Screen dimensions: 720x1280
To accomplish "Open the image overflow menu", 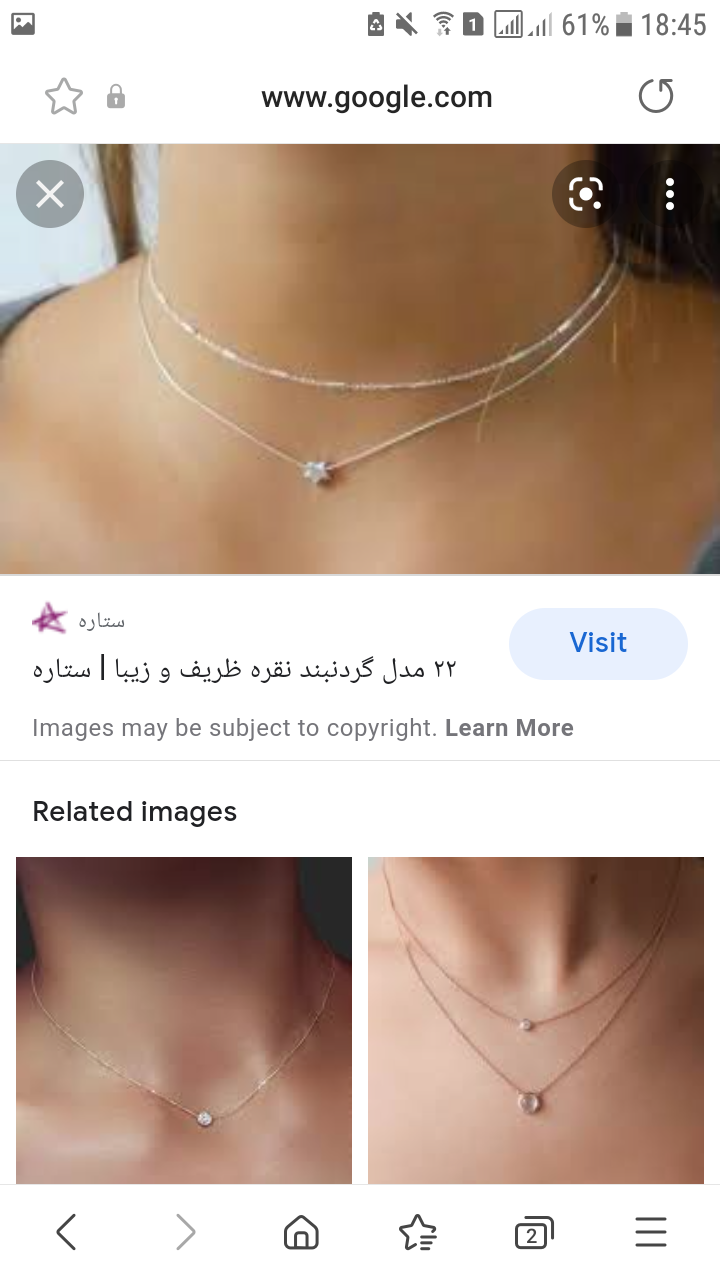I will click(670, 194).
